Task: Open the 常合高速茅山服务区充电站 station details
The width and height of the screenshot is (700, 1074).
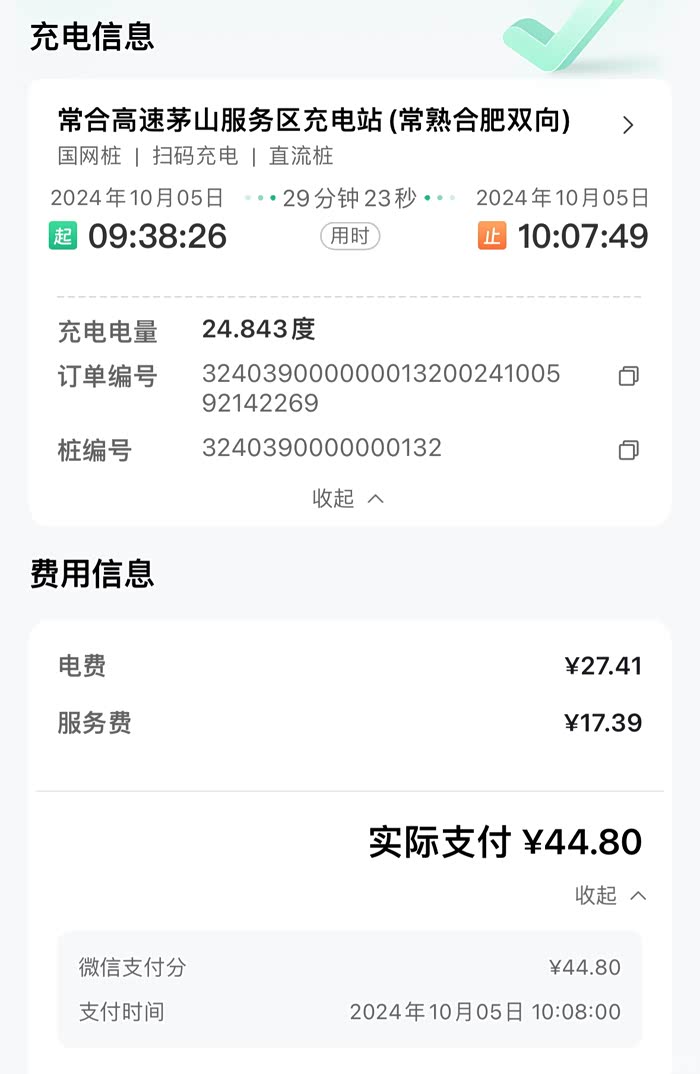Action: point(627,125)
